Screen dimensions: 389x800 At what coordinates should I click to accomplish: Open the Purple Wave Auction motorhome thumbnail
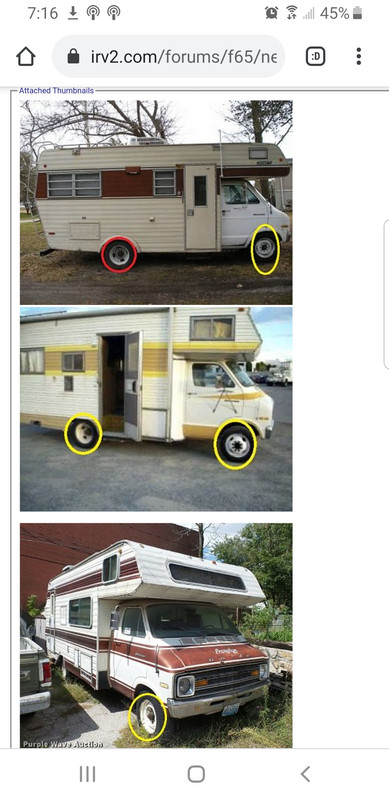point(156,635)
